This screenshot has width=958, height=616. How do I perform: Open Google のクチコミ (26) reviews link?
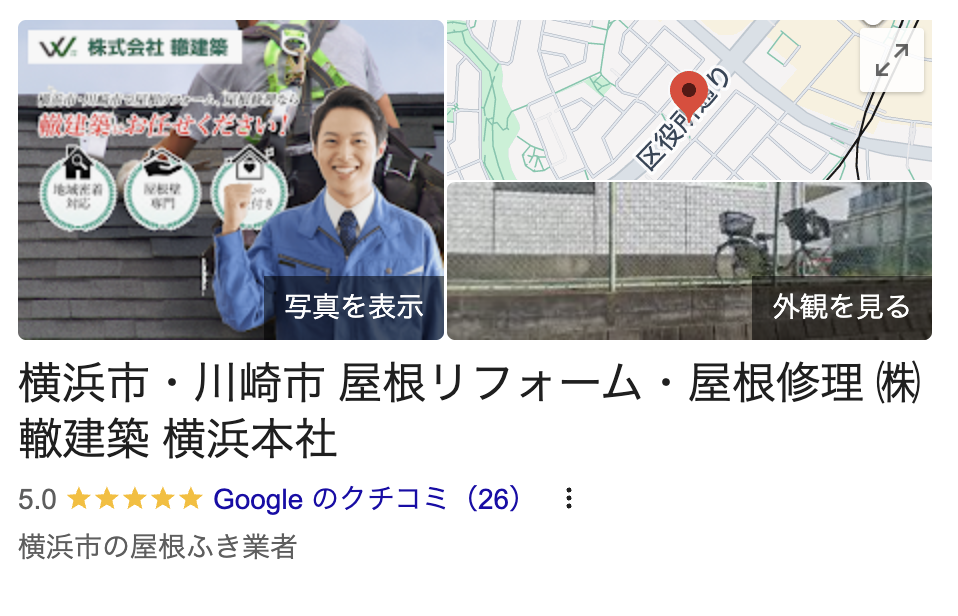[368, 498]
